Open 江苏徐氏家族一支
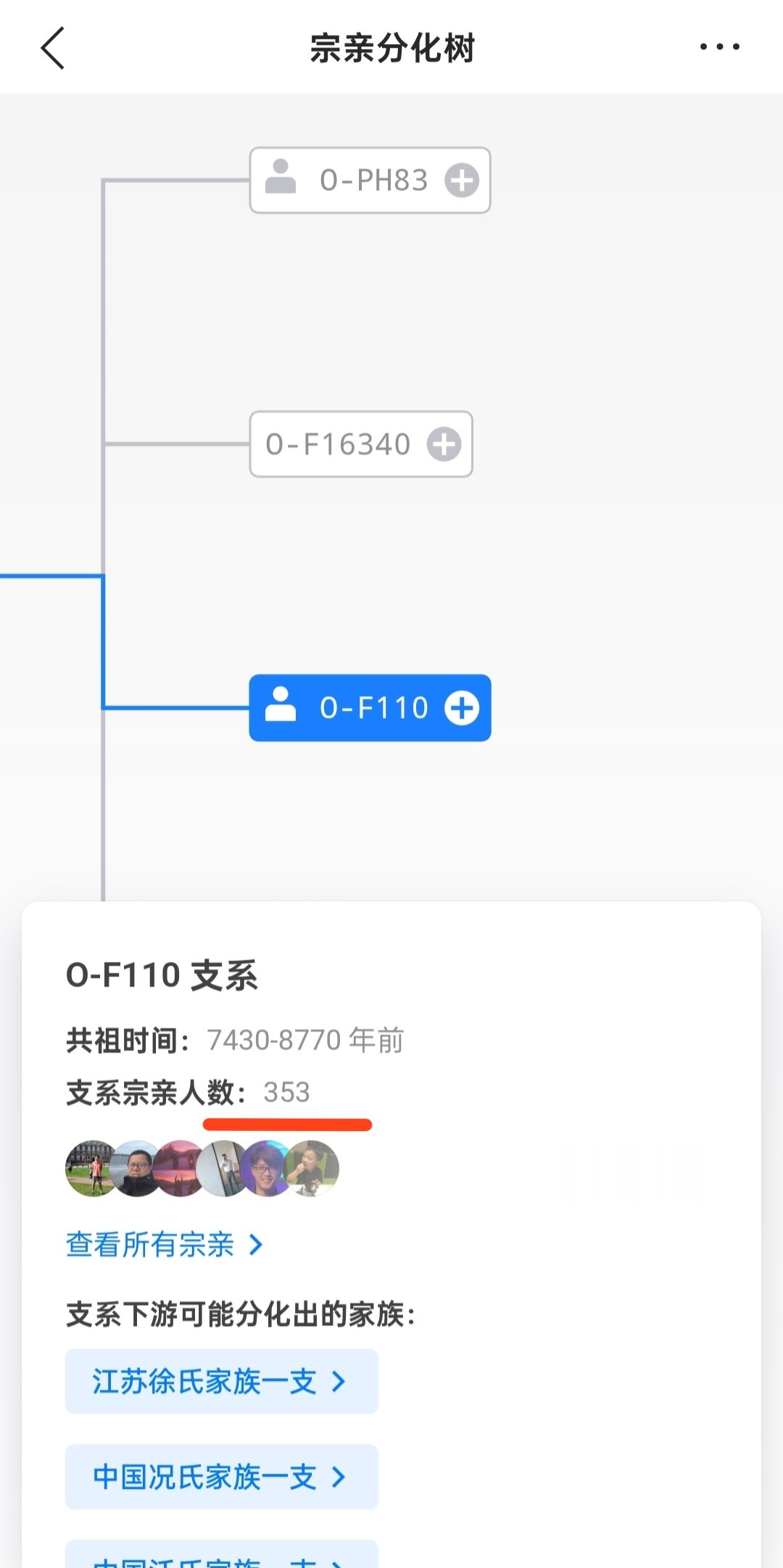Screen dimensions: 783x1568 222,1381
